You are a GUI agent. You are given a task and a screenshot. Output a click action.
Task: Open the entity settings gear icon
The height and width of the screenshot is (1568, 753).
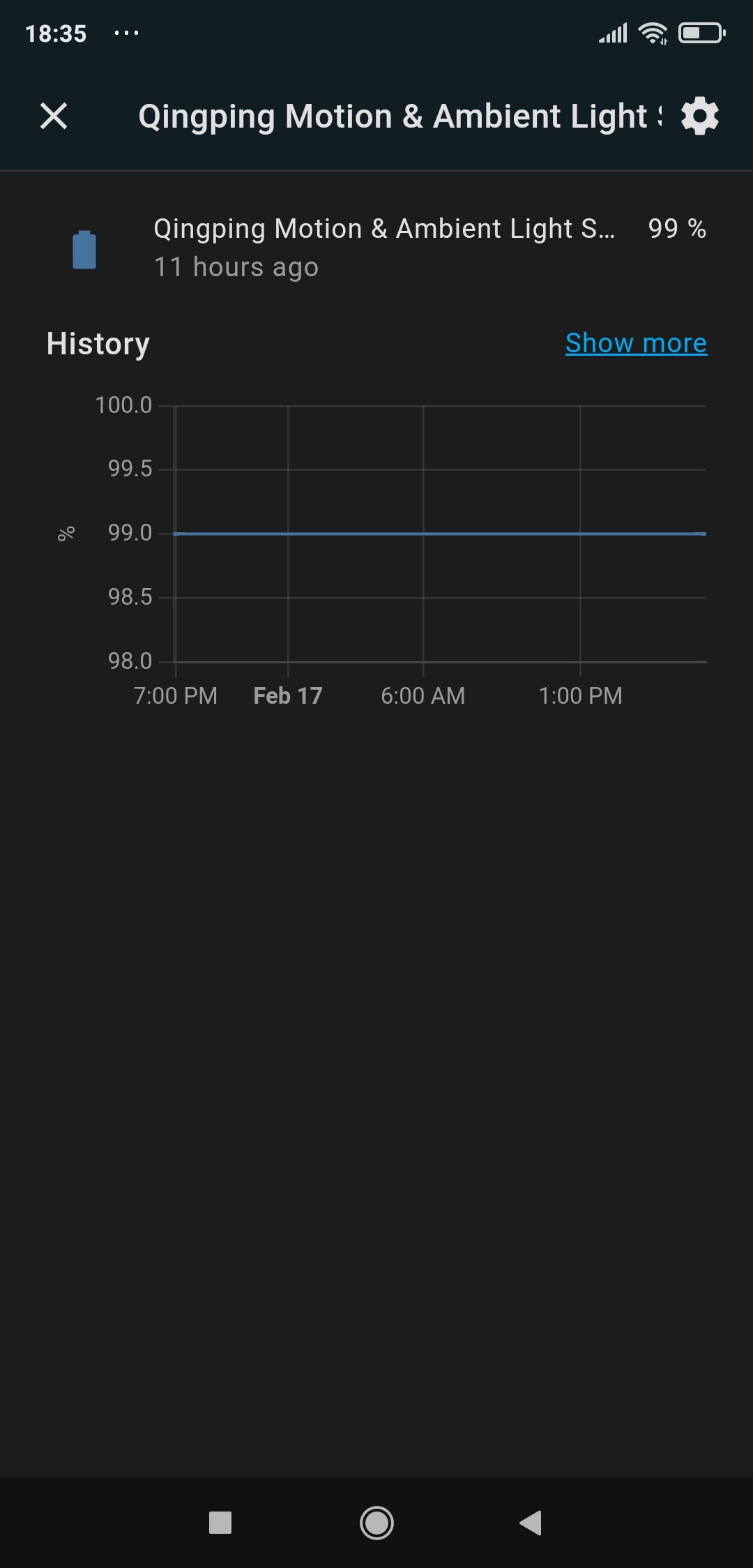[x=699, y=116]
